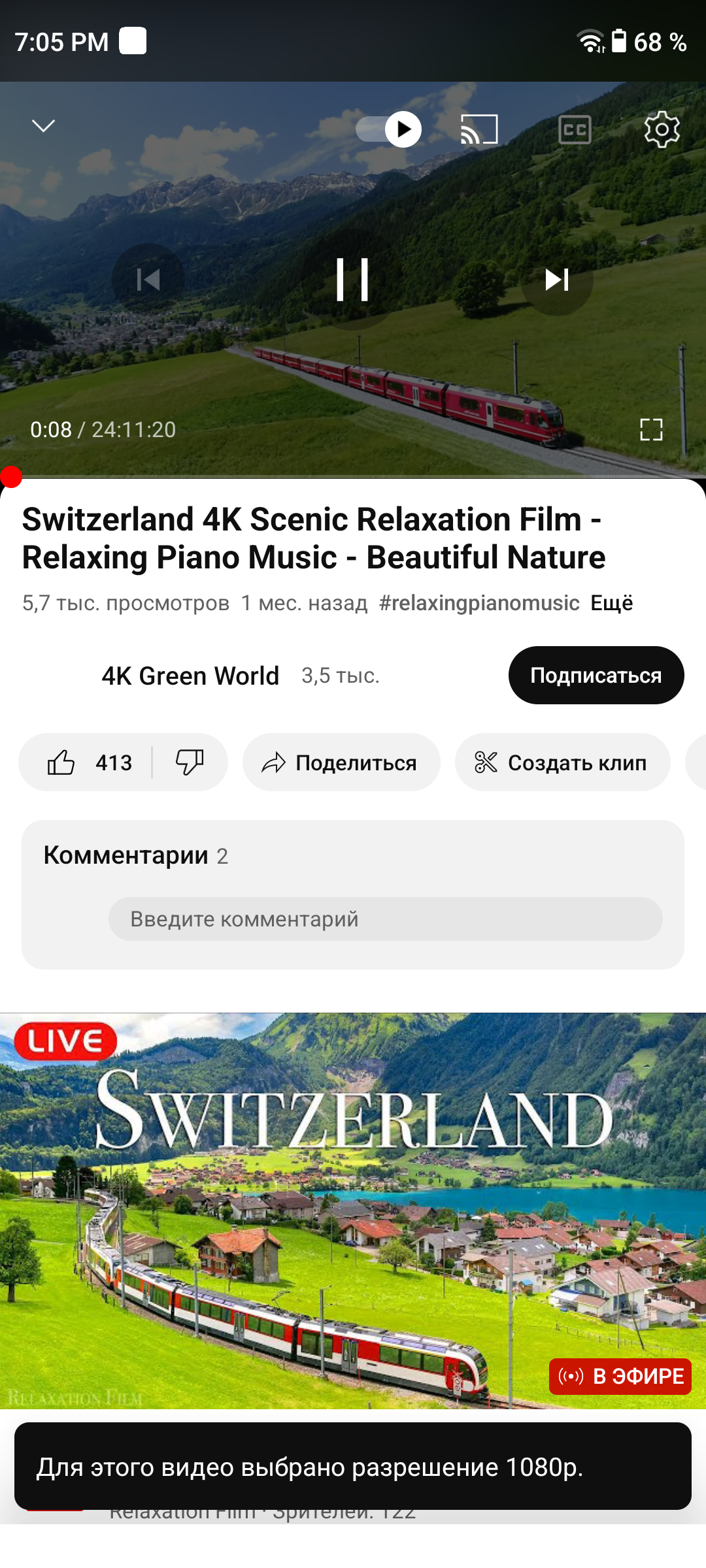The height and width of the screenshot is (1568, 706).
Task: Pause the playing video
Action: point(352,280)
